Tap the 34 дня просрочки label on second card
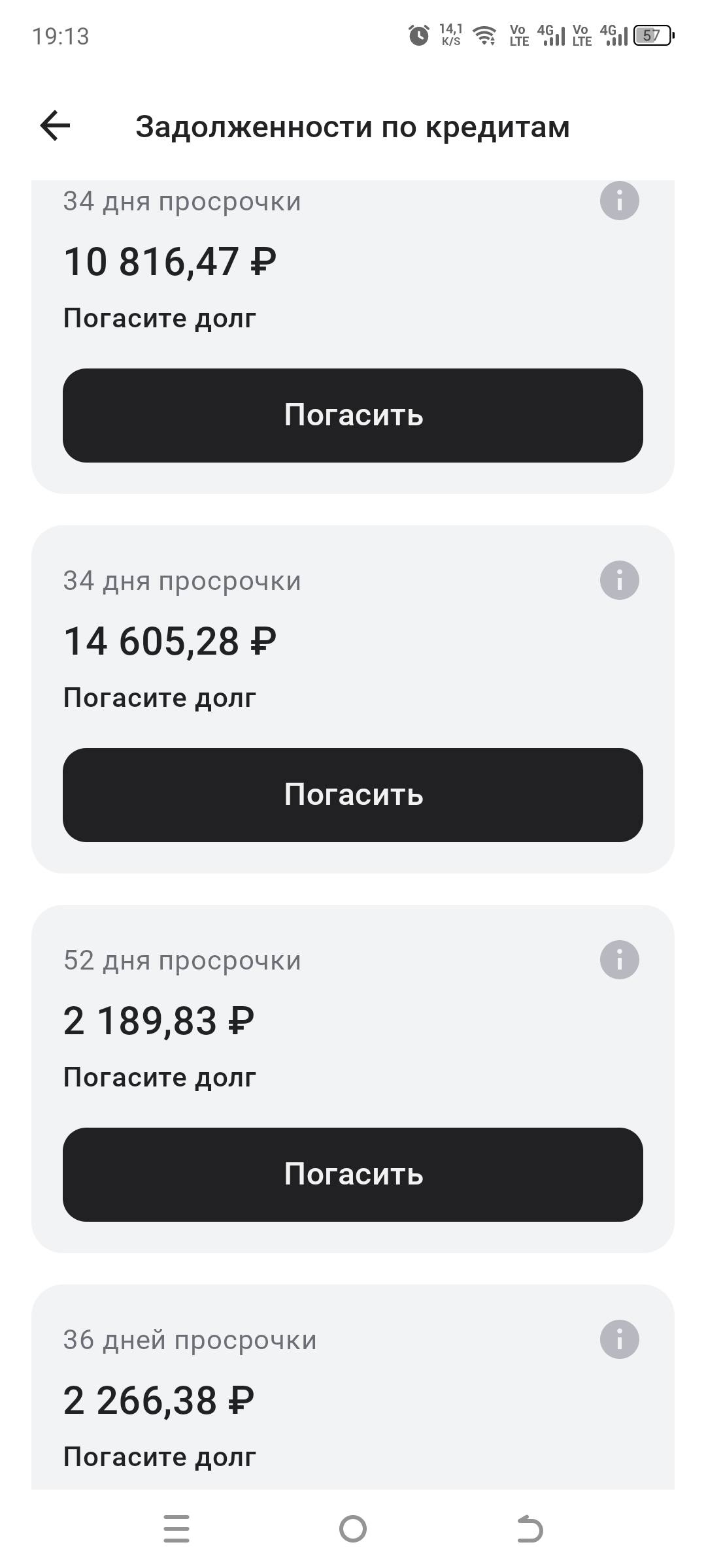 click(182, 580)
